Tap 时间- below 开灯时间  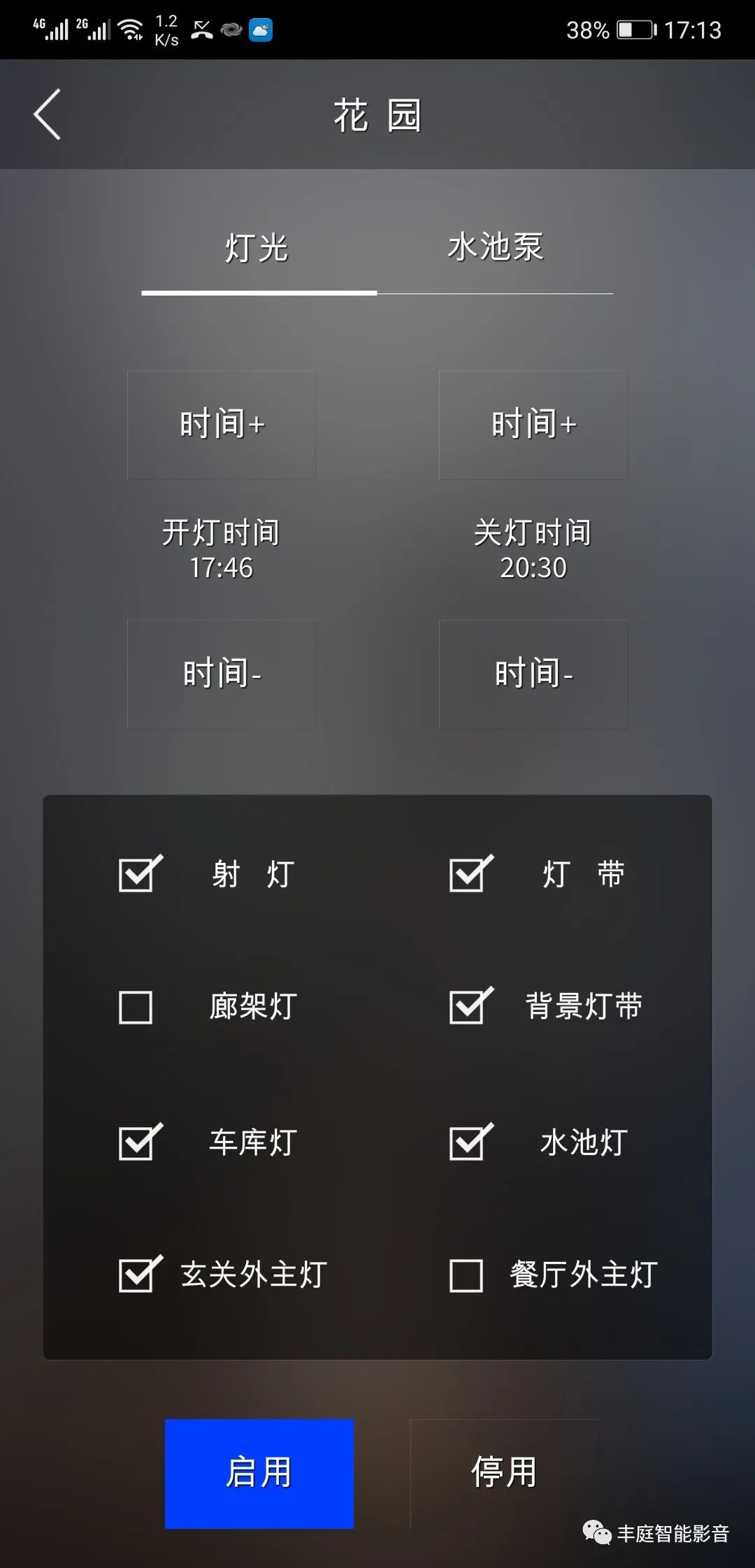click(x=222, y=674)
